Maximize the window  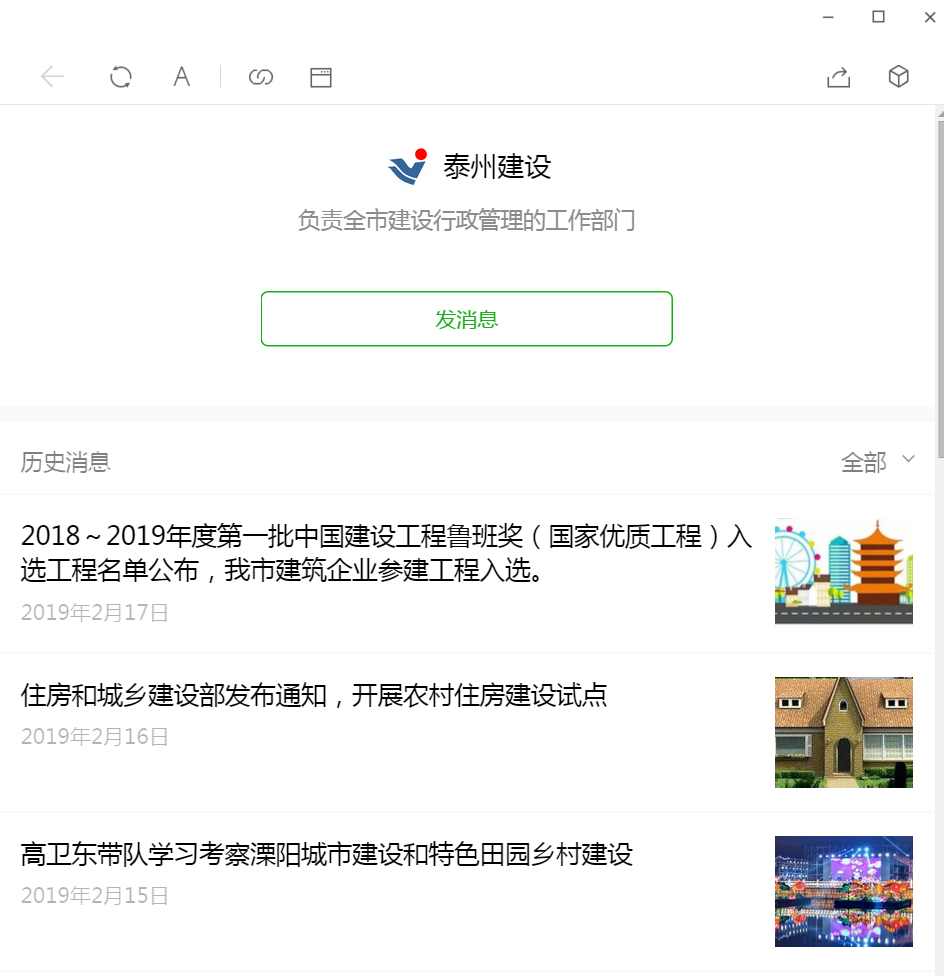click(878, 16)
